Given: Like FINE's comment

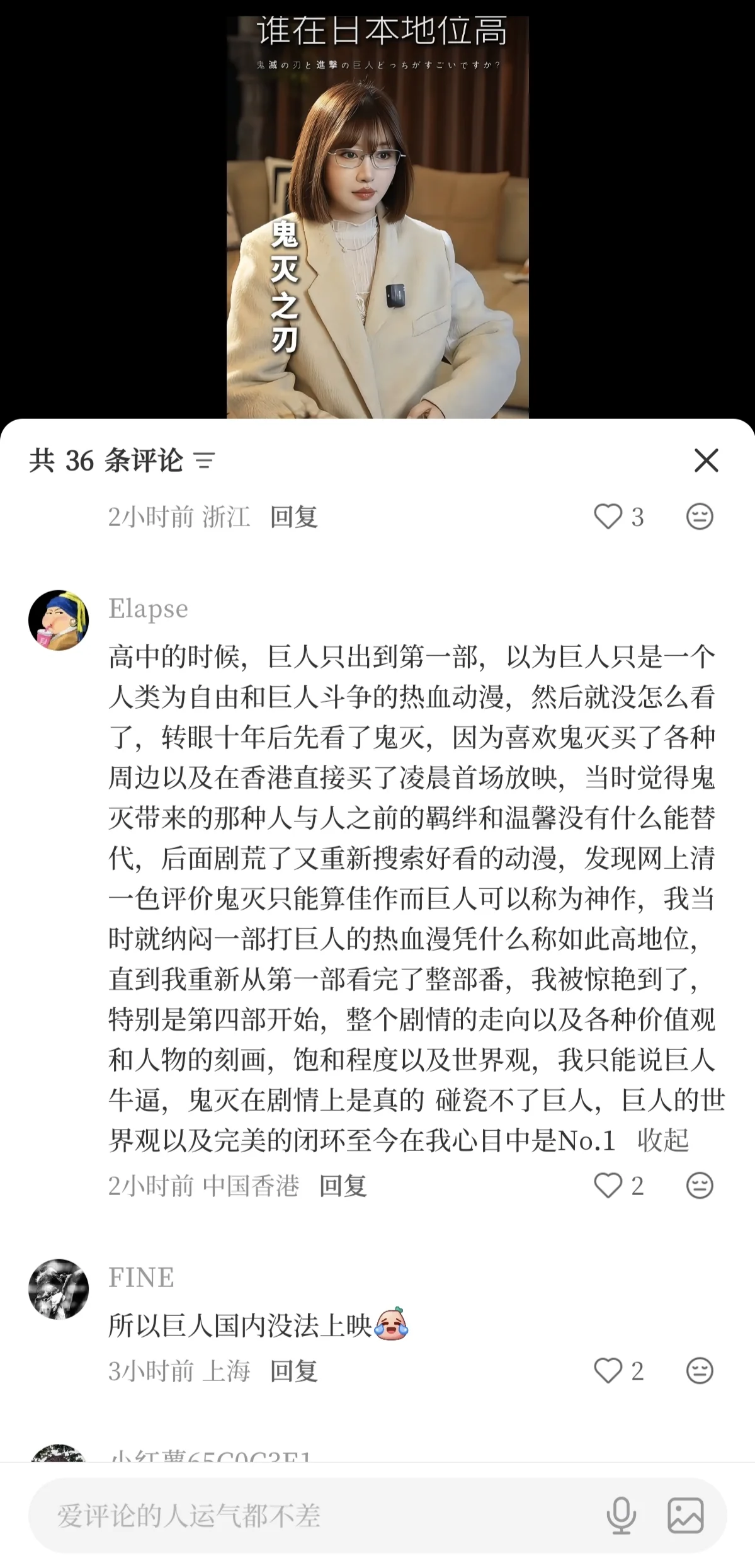Looking at the screenshot, I should (x=608, y=1371).
